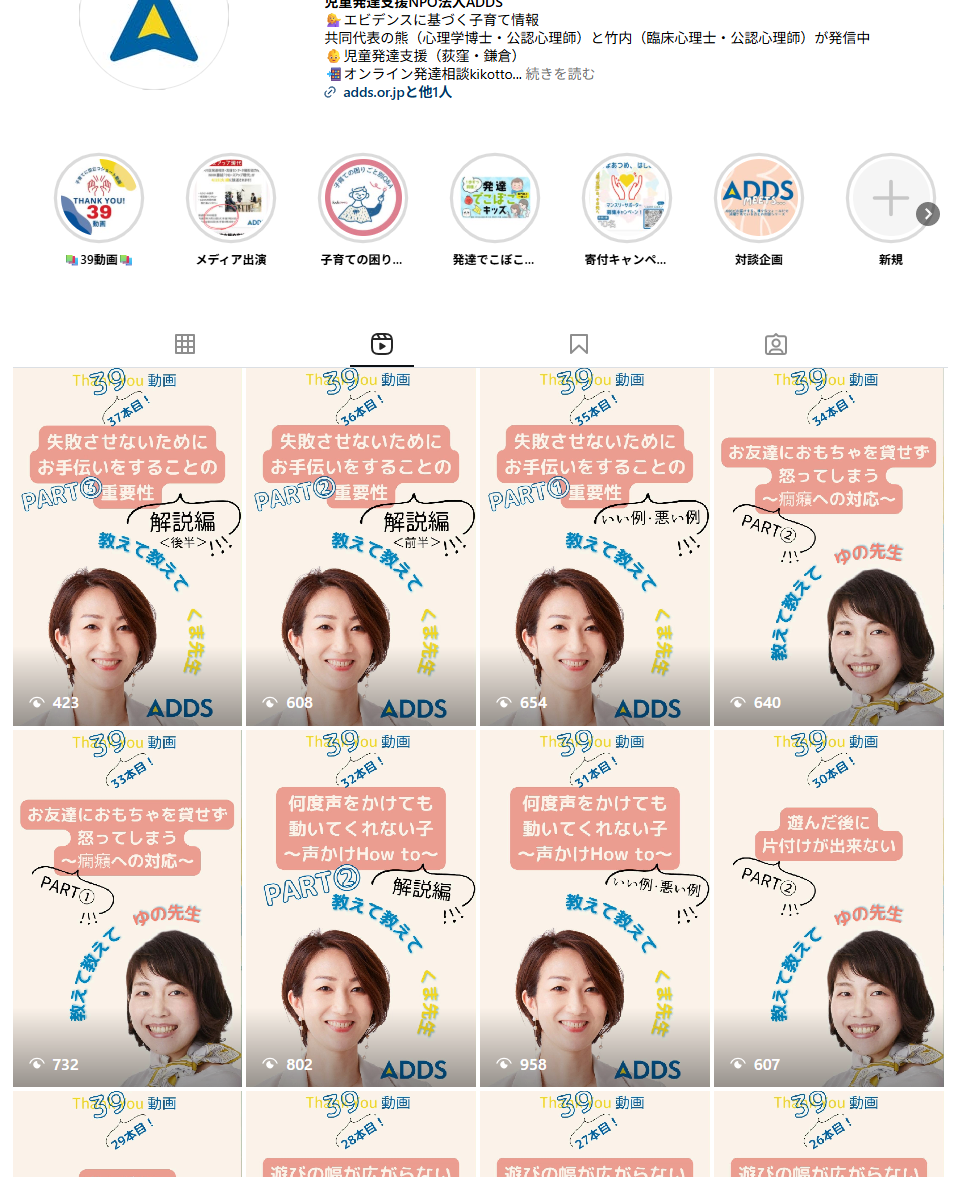964x1177 pixels.
Task: Open the 34本目 reel with 640 views
Action: [829, 546]
